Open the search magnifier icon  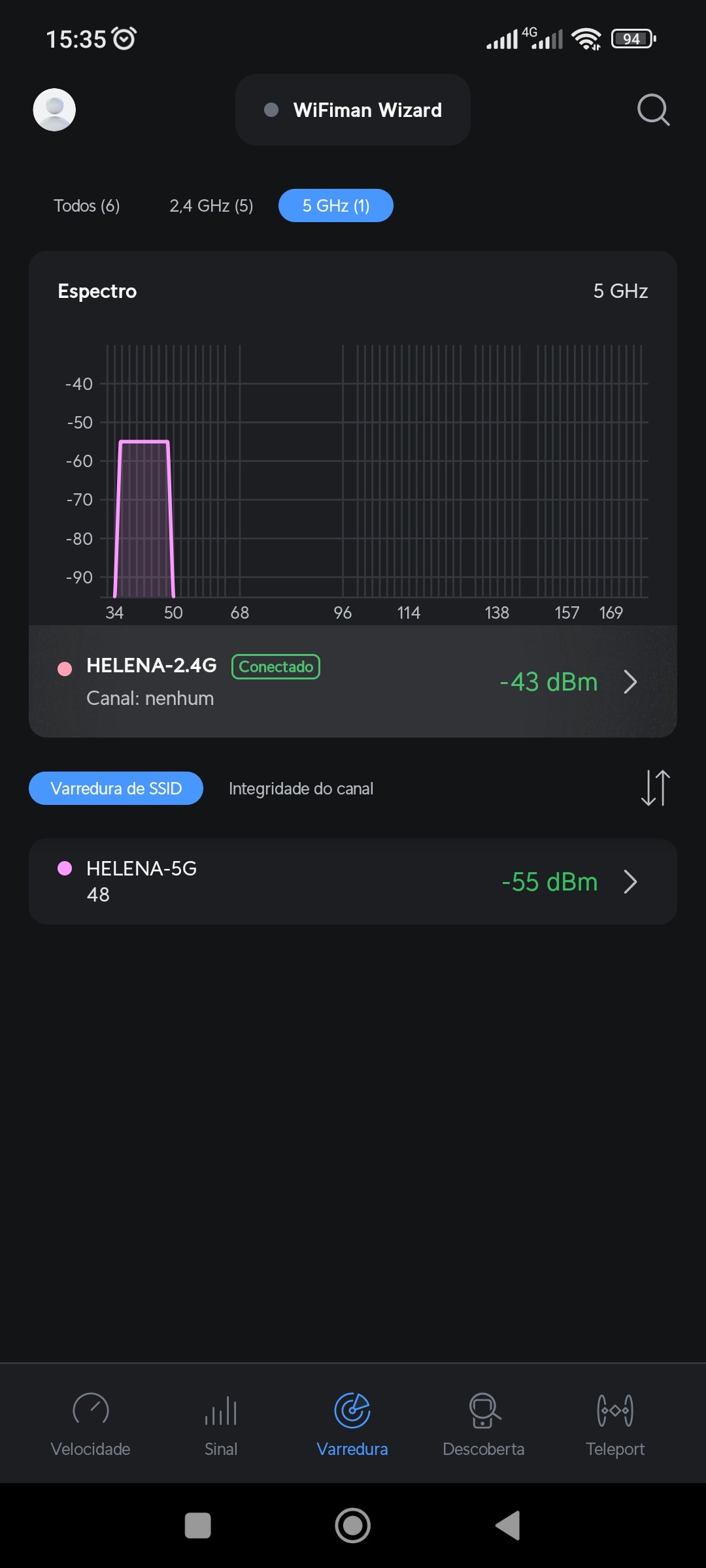click(x=653, y=110)
